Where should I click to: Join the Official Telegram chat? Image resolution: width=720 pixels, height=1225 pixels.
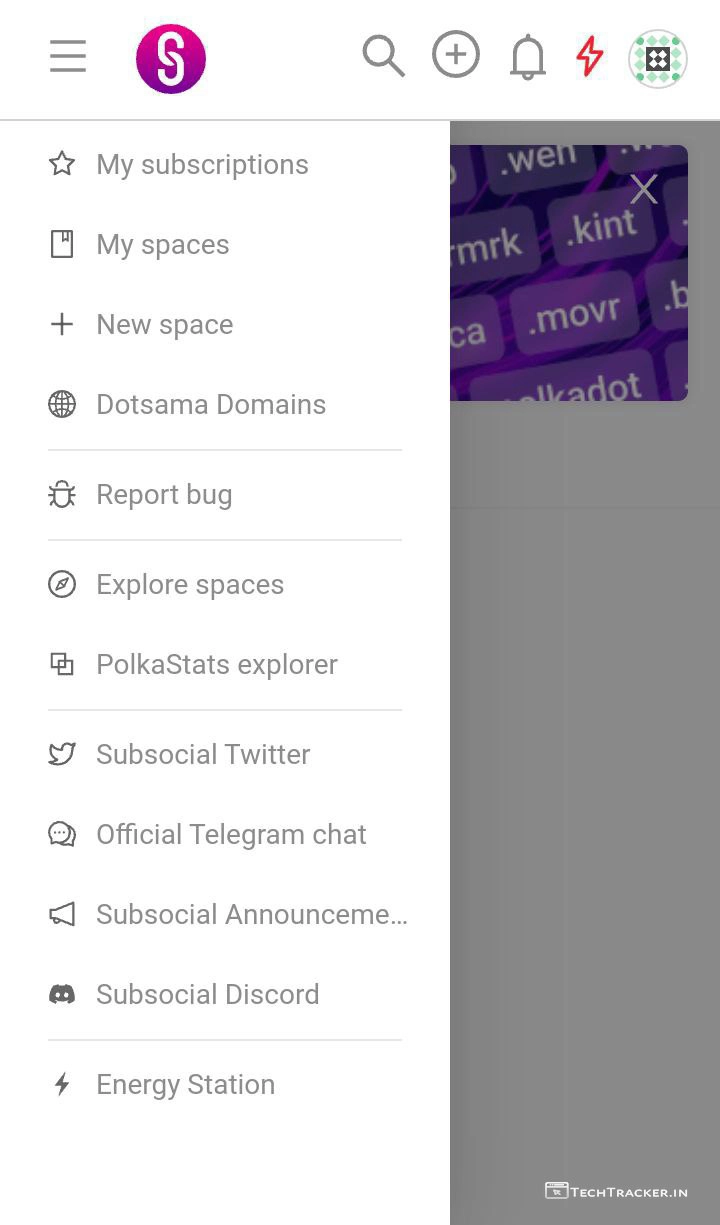[x=231, y=835]
